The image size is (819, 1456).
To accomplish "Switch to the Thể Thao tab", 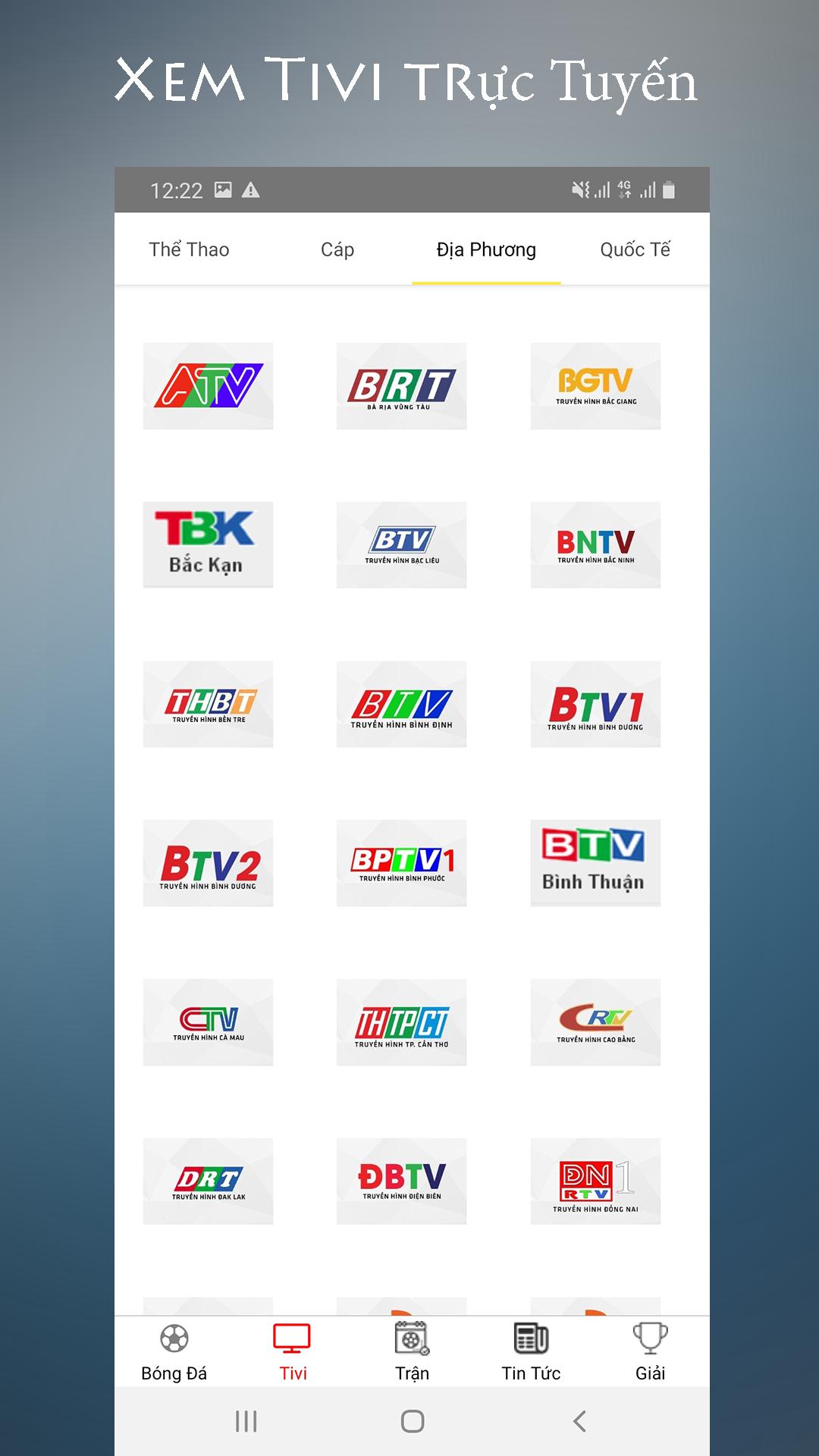I will coord(189,249).
